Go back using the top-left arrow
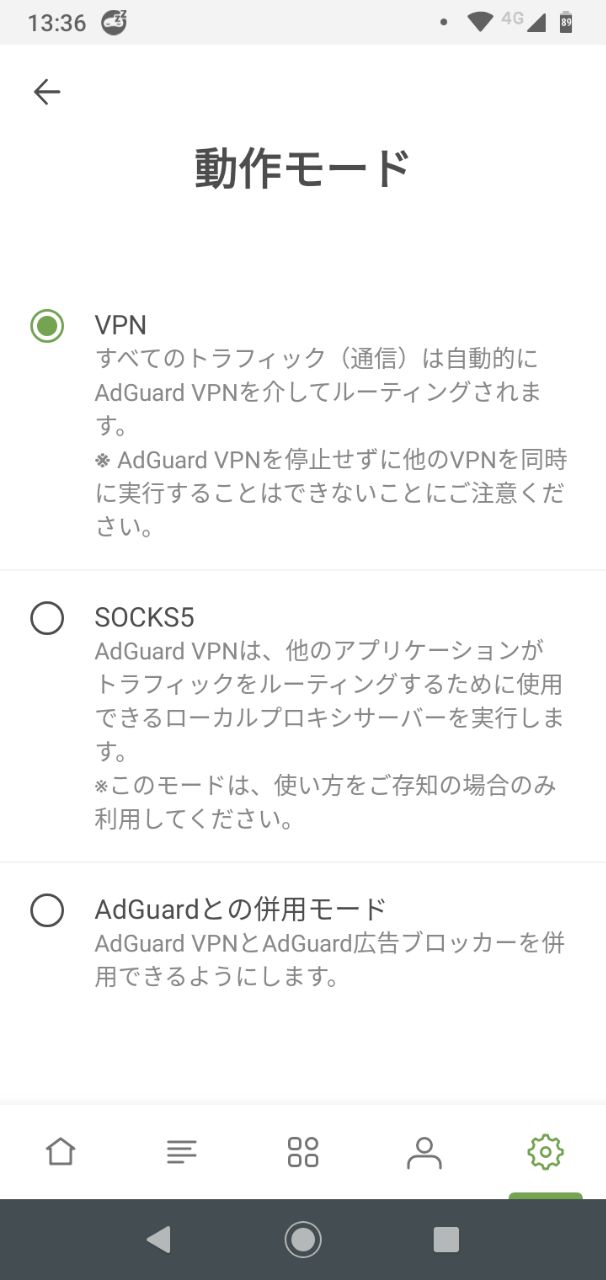The height and width of the screenshot is (1280, 606). point(47,92)
